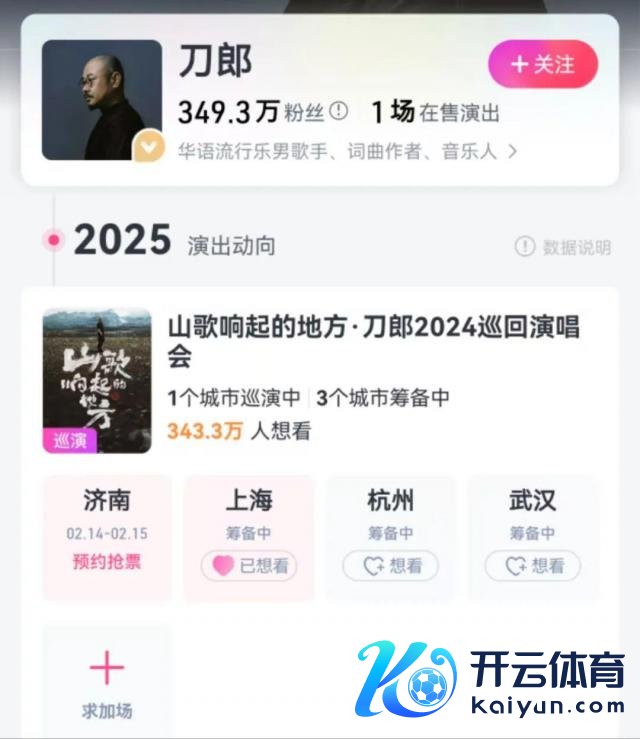
Task: Show the fan count info icon
Action: [339, 112]
